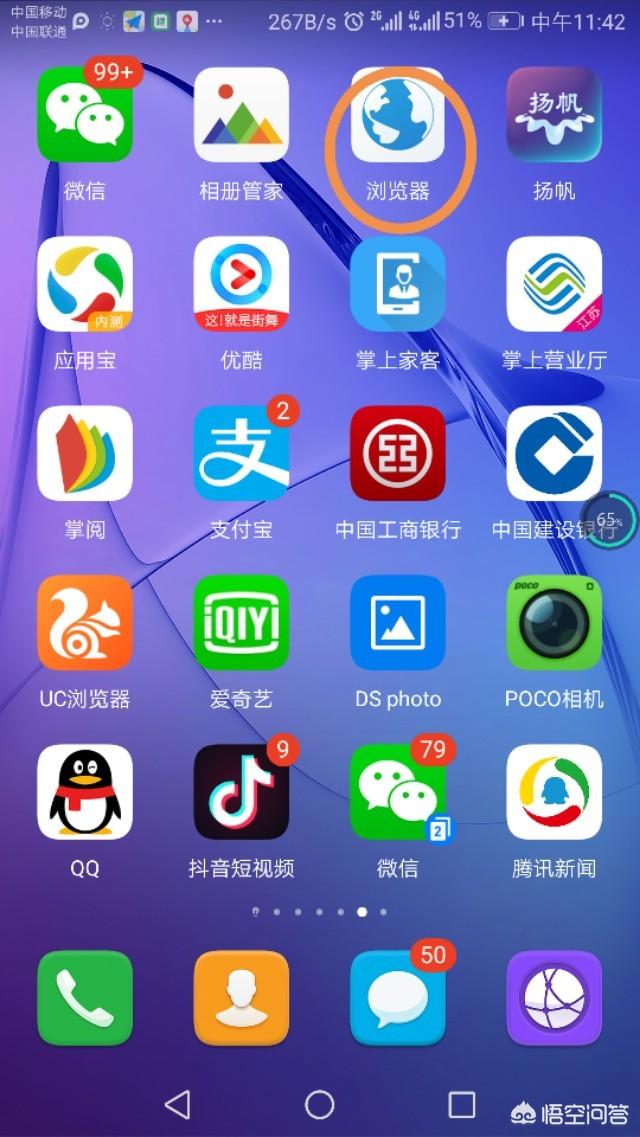Launch UC浏览器
Image resolution: width=640 pixels, height=1137 pixels.
point(85,622)
